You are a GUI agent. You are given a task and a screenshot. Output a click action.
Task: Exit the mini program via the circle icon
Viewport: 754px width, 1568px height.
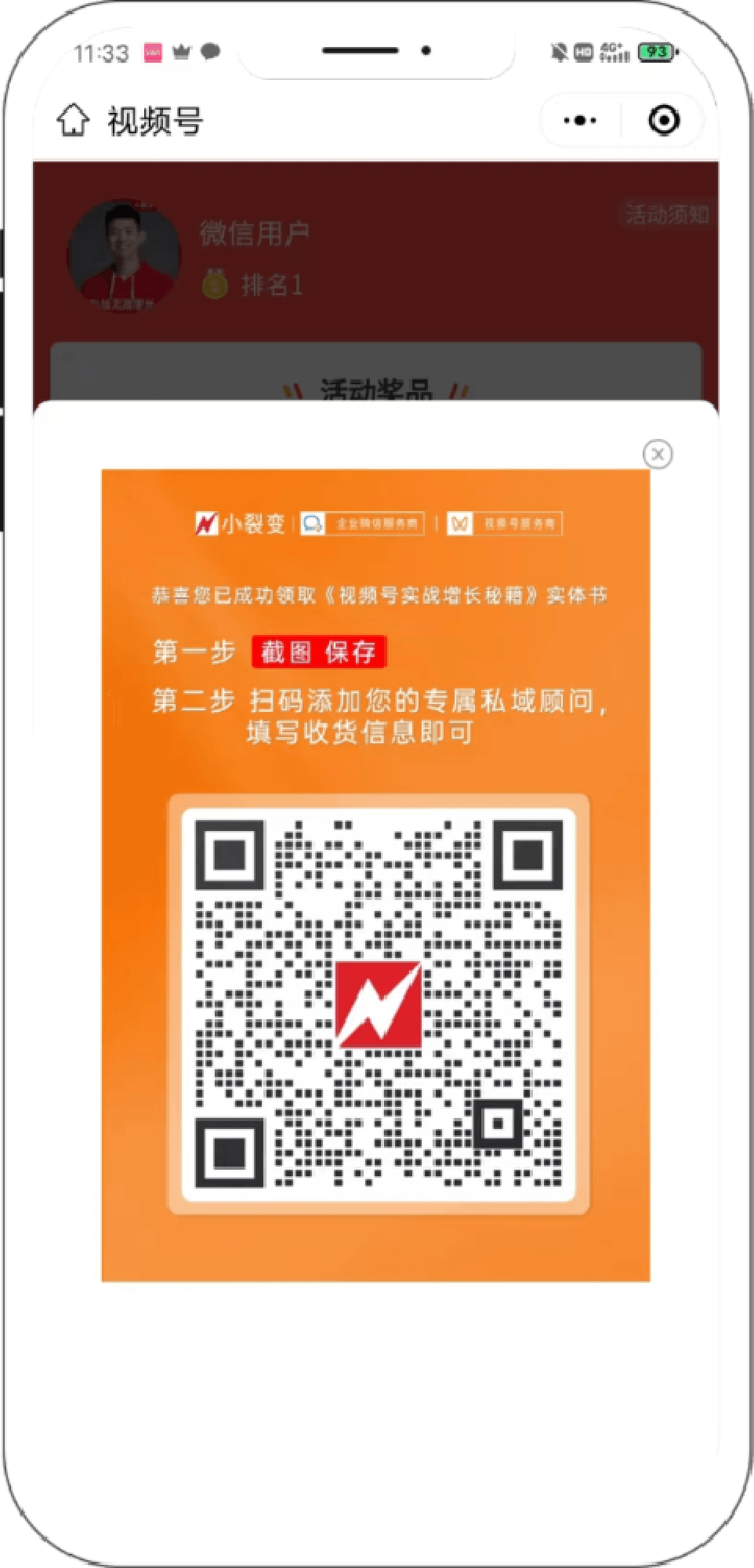(x=664, y=121)
